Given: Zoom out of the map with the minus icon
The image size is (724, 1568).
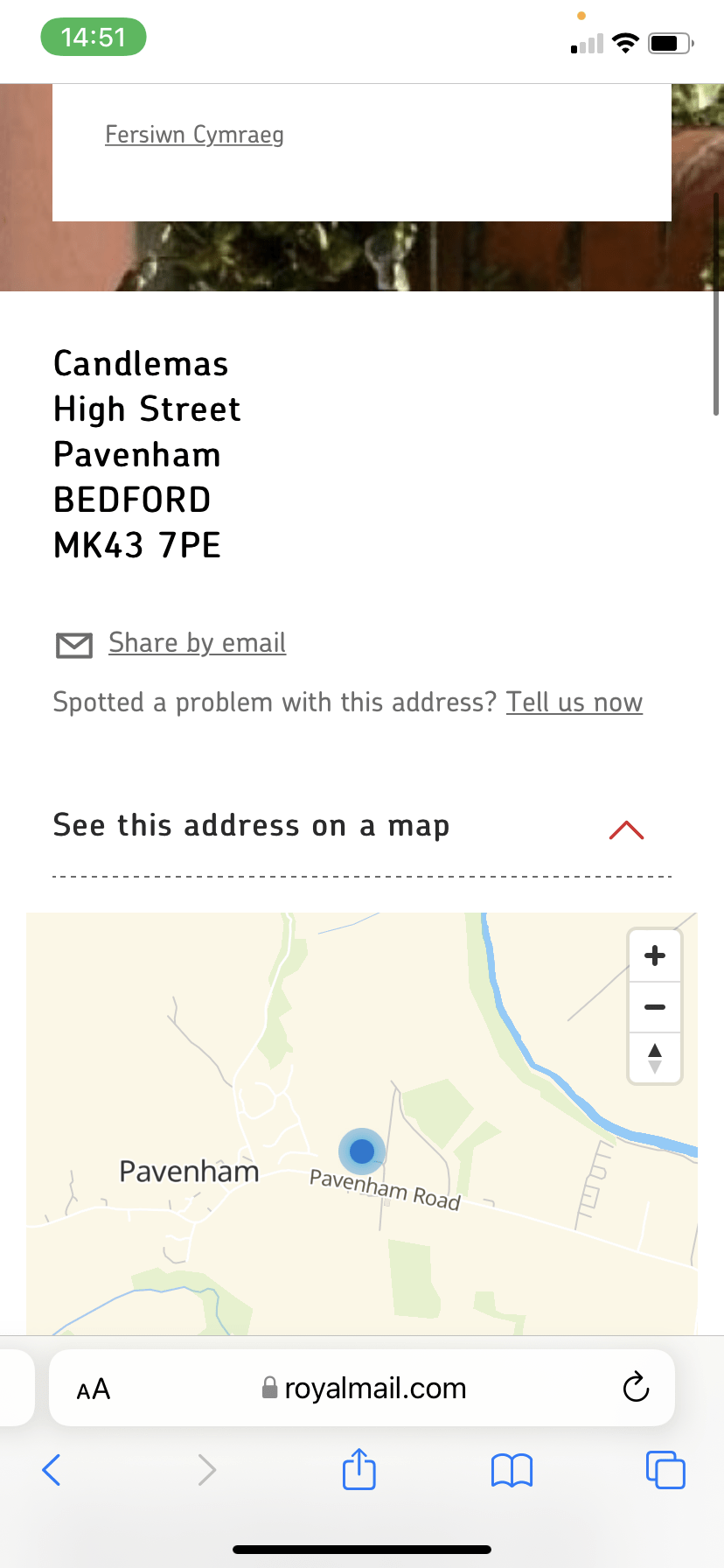Looking at the screenshot, I should tap(654, 1007).
